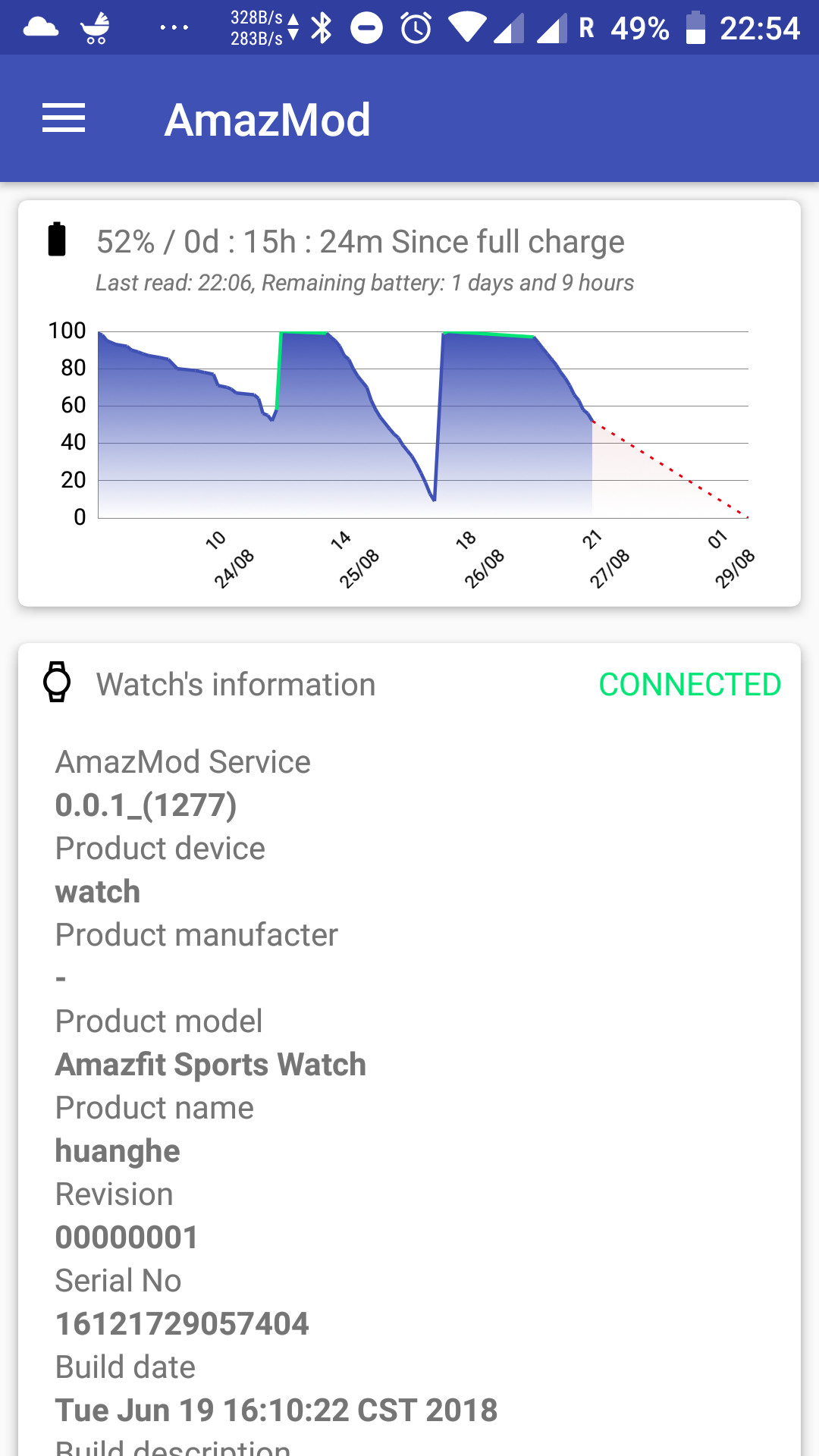The height and width of the screenshot is (1456, 819).
Task: Expand the hidden notifications ellipsis
Action: [x=174, y=27]
